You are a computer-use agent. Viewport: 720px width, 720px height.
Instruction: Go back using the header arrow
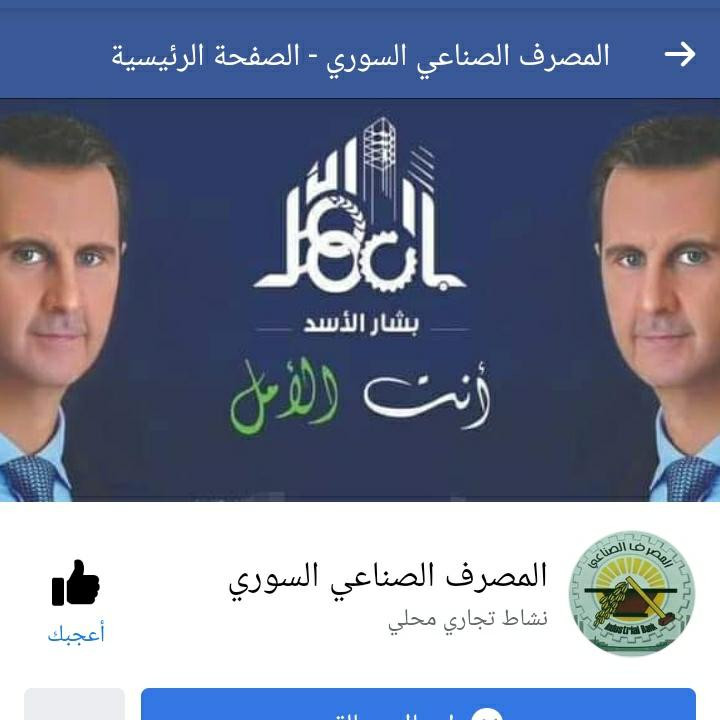pyautogui.click(x=680, y=54)
